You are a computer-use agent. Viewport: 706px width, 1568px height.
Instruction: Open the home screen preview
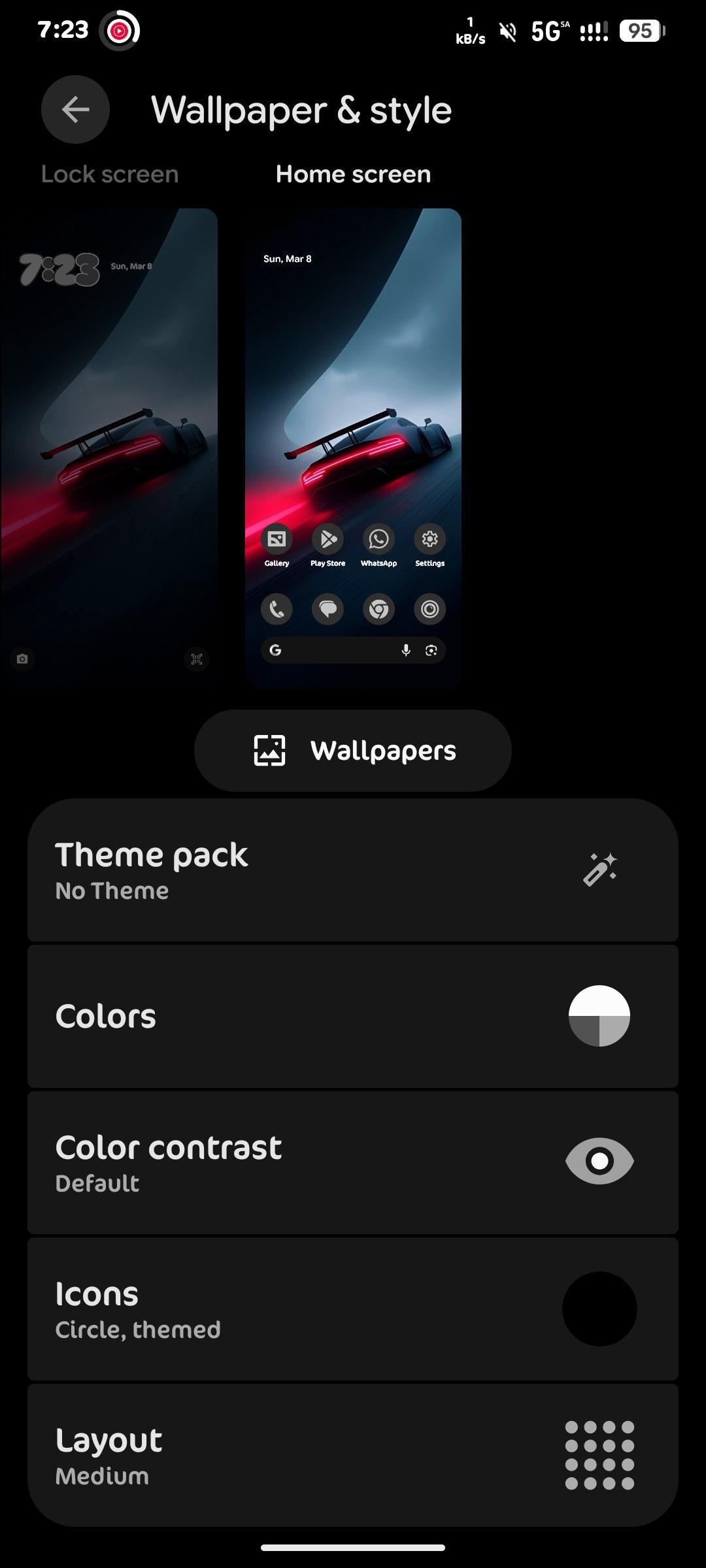353,447
